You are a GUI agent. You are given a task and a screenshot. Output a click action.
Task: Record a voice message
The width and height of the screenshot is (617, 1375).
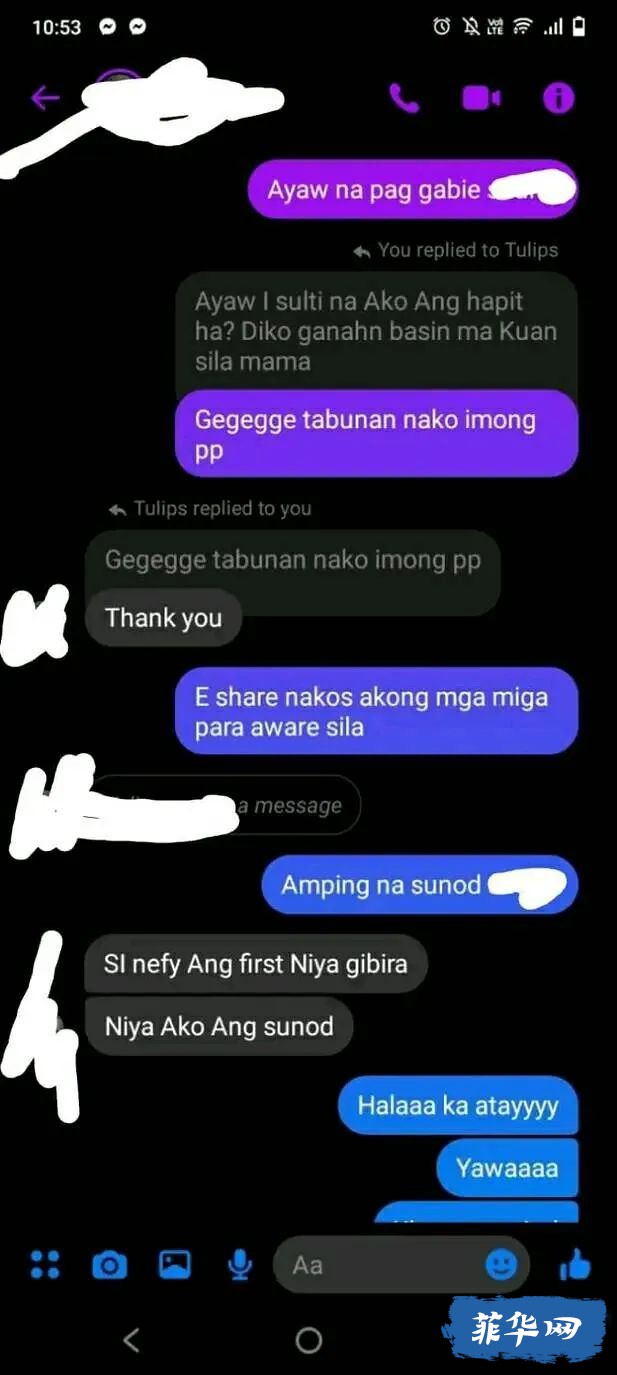pyautogui.click(x=239, y=1266)
